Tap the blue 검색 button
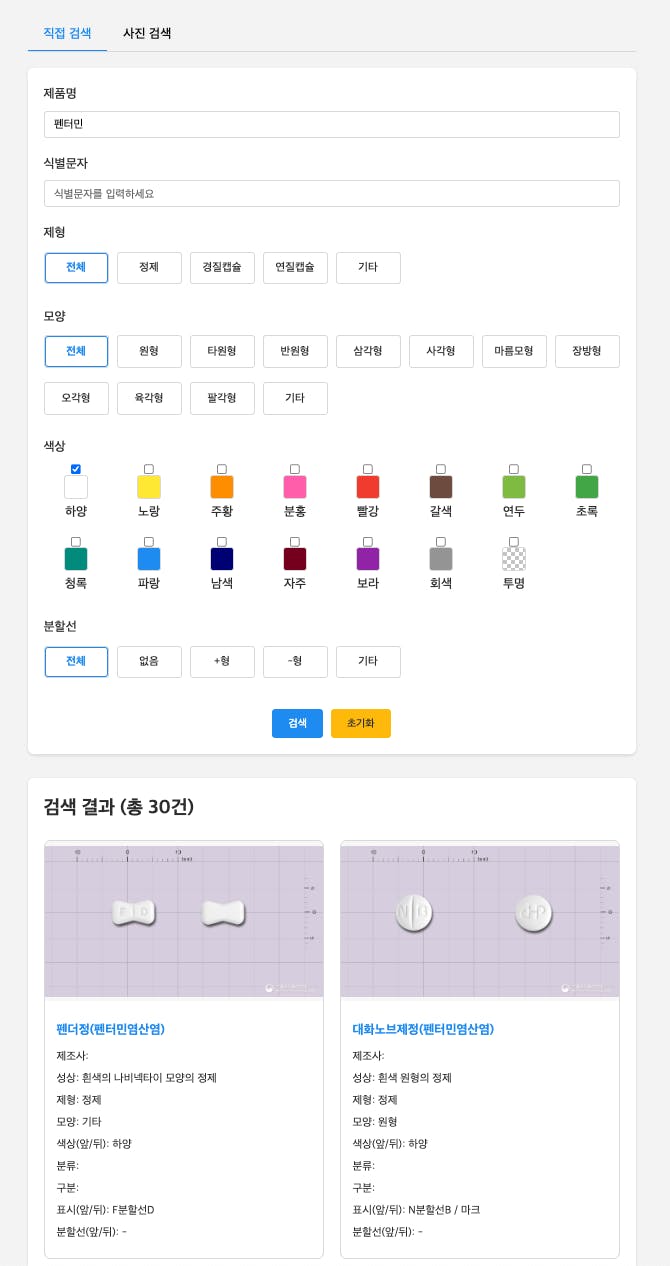The image size is (670, 1266). (x=297, y=723)
